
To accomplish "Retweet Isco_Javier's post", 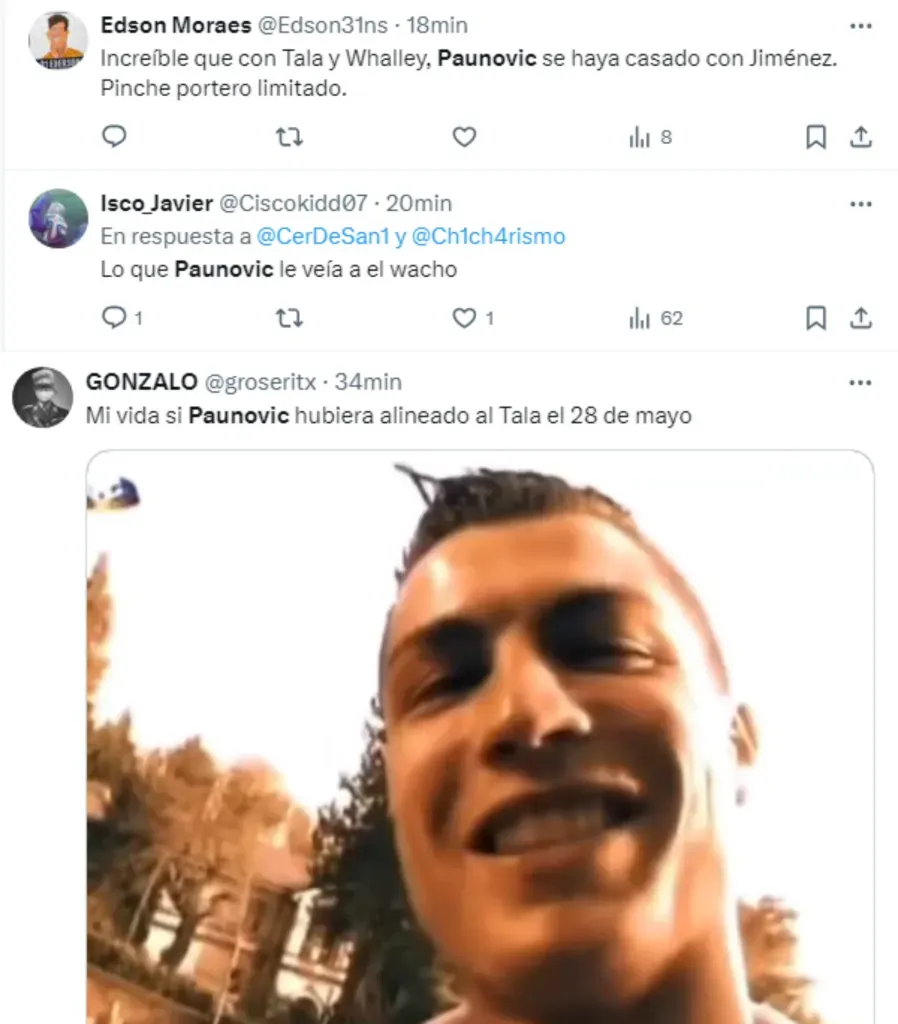I will [289, 318].
